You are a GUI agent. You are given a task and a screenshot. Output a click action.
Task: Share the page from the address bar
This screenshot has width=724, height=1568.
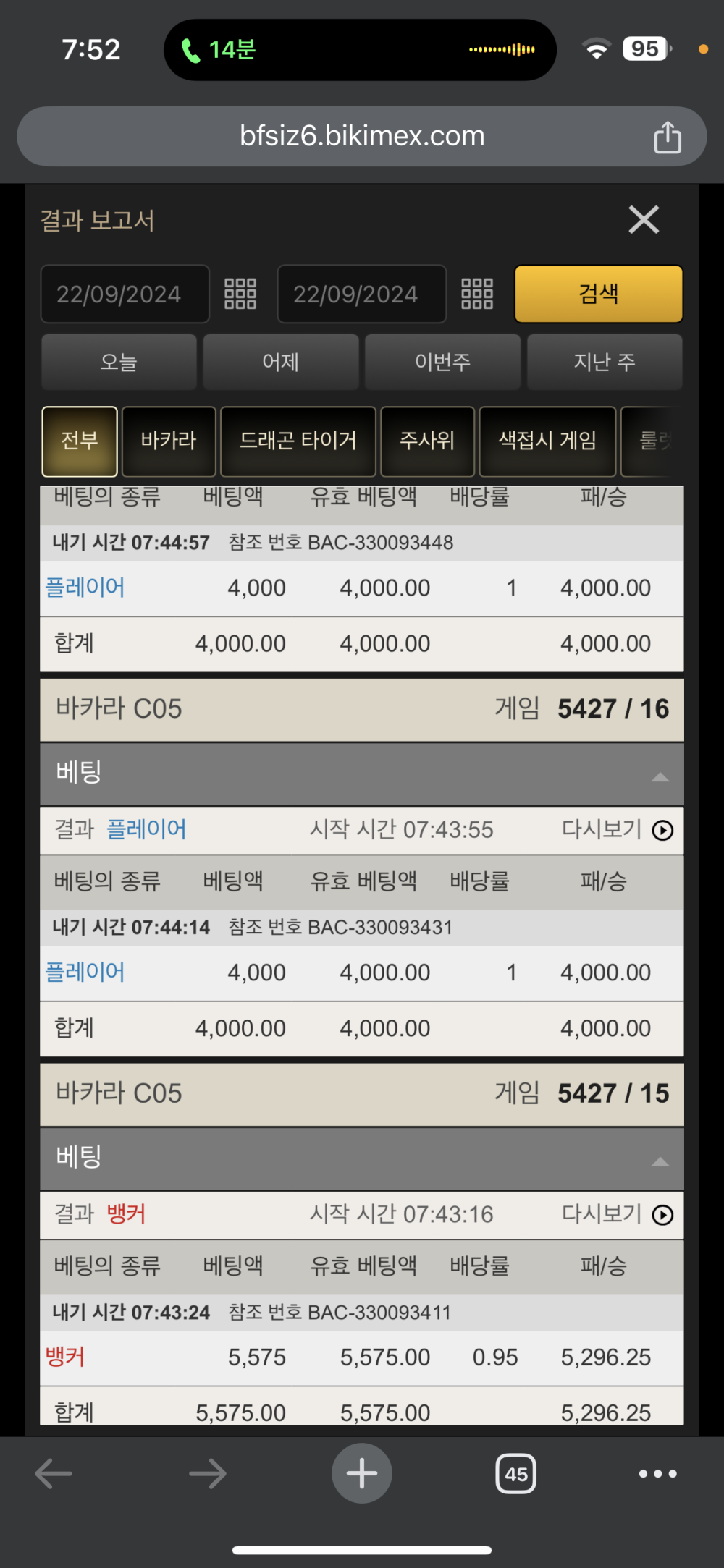click(x=667, y=137)
